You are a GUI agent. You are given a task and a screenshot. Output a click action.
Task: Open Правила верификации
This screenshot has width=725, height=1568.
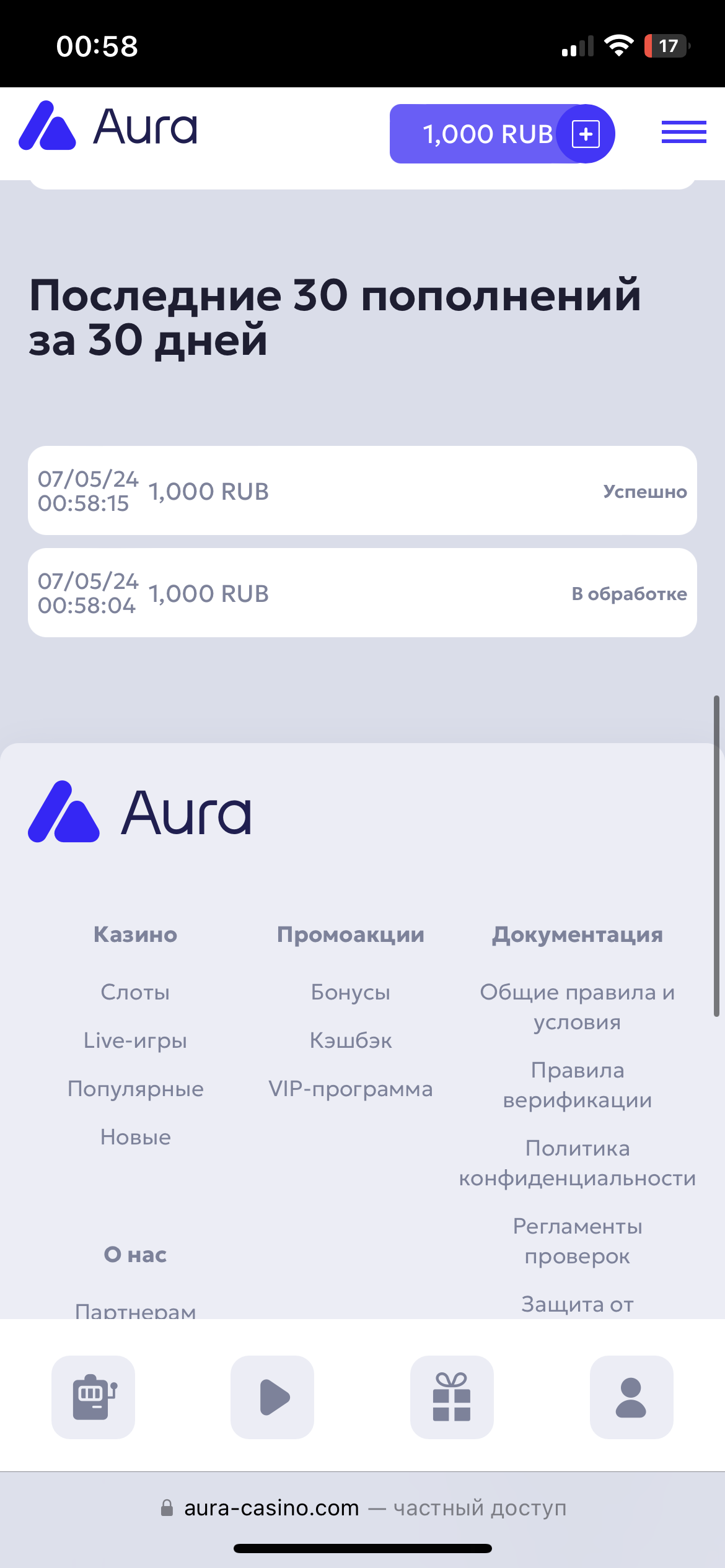[578, 1085]
